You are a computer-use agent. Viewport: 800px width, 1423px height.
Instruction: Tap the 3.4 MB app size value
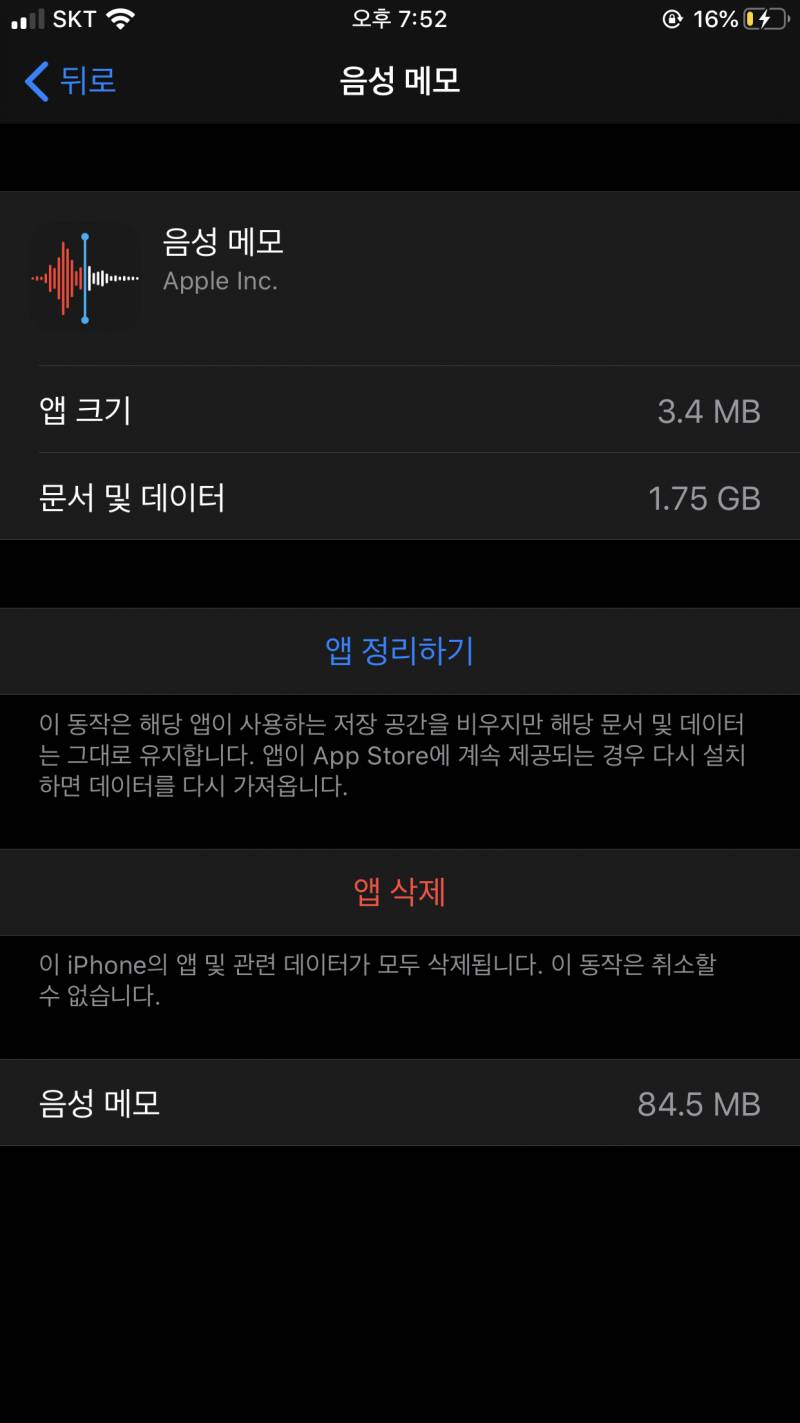click(x=708, y=411)
